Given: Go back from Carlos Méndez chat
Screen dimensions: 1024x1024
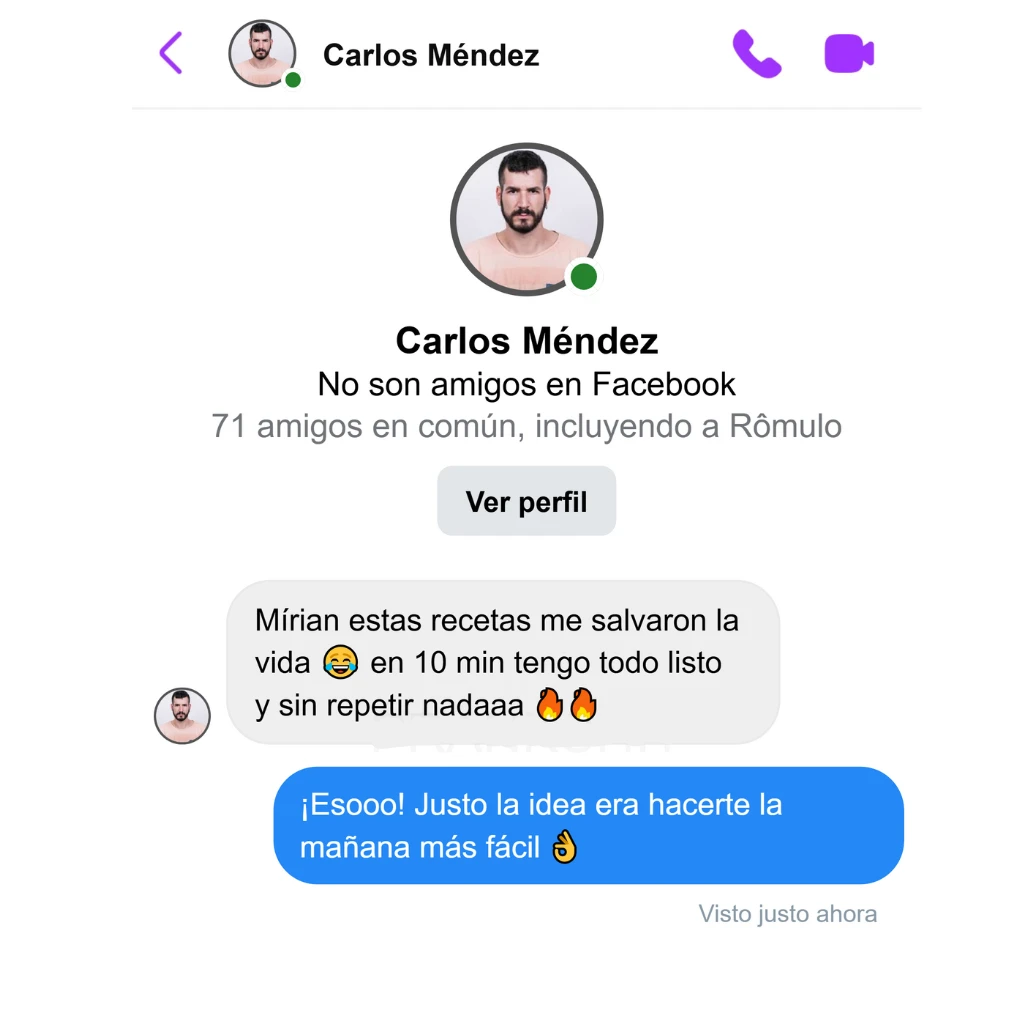Looking at the screenshot, I should (171, 53).
